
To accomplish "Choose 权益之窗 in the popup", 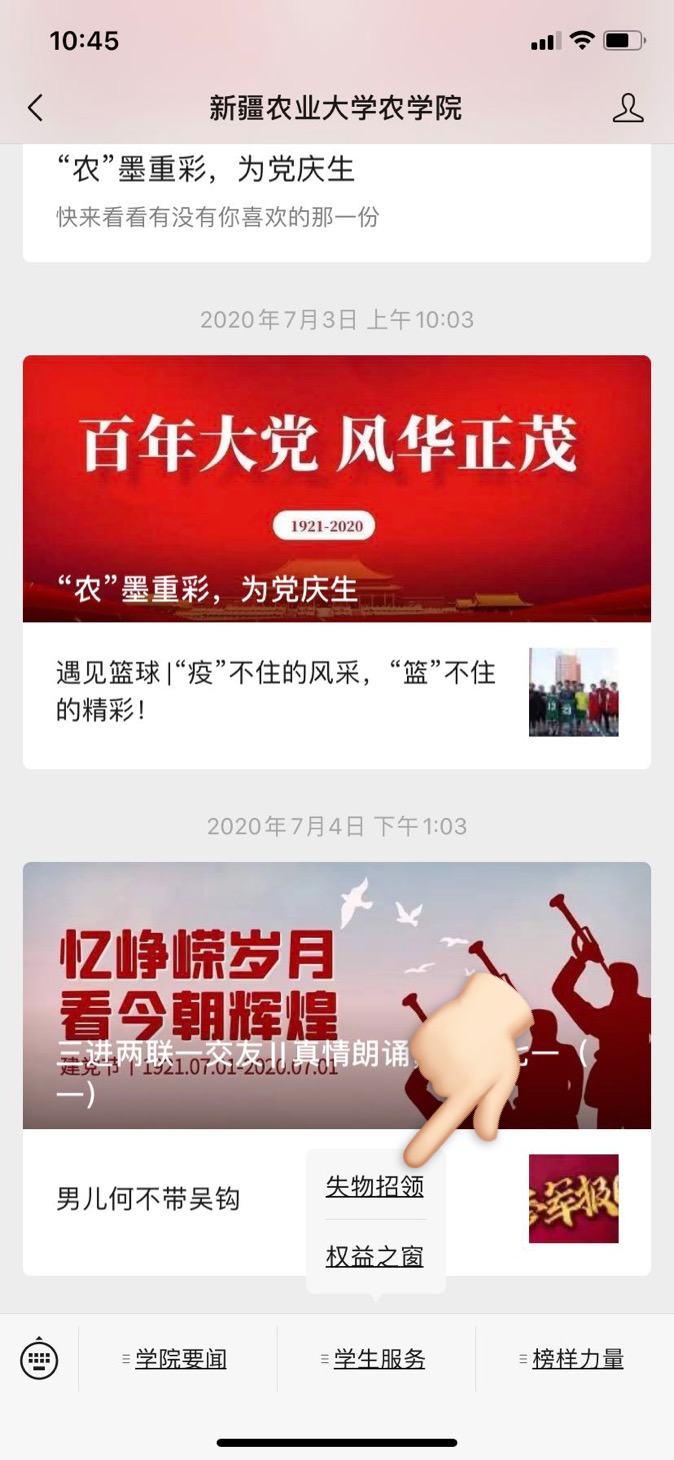I will [x=375, y=1256].
